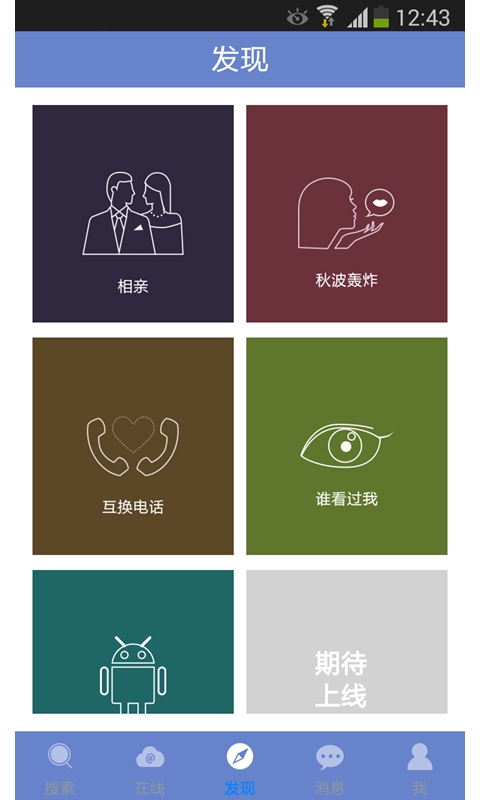
Task: Open the 秋波轰炸 tile
Action: tap(347, 213)
